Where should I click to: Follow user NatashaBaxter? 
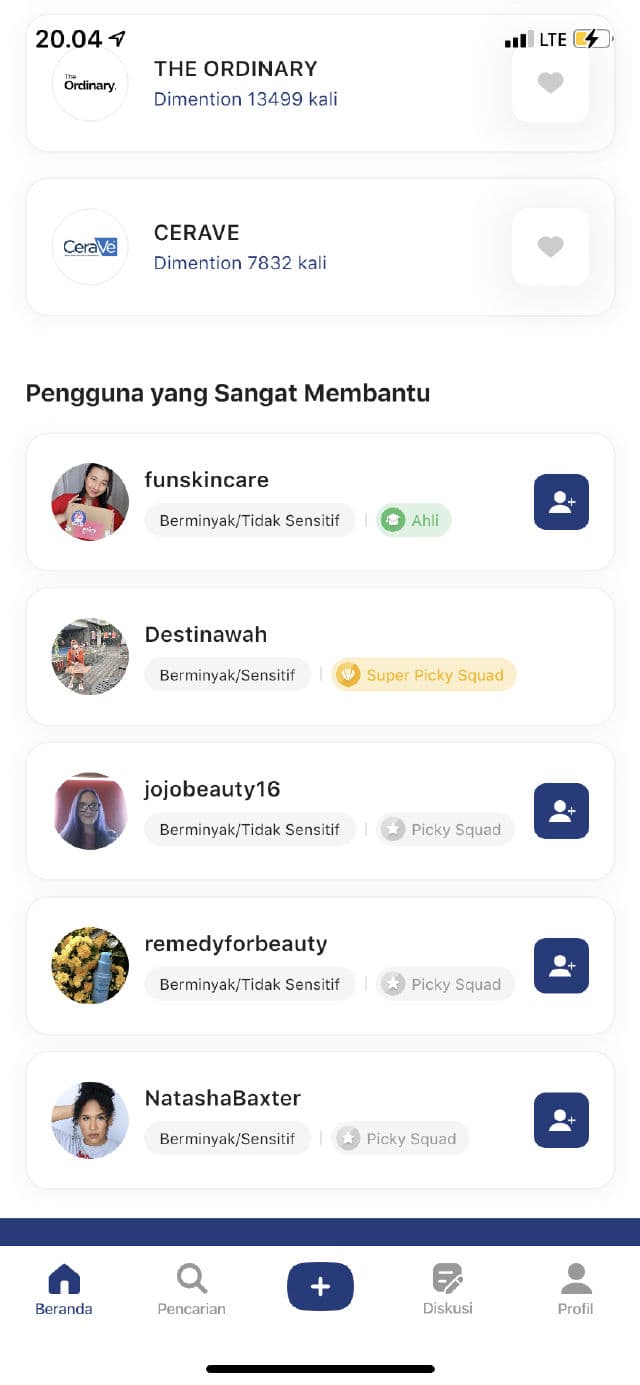pyautogui.click(x=561, y=1120)
